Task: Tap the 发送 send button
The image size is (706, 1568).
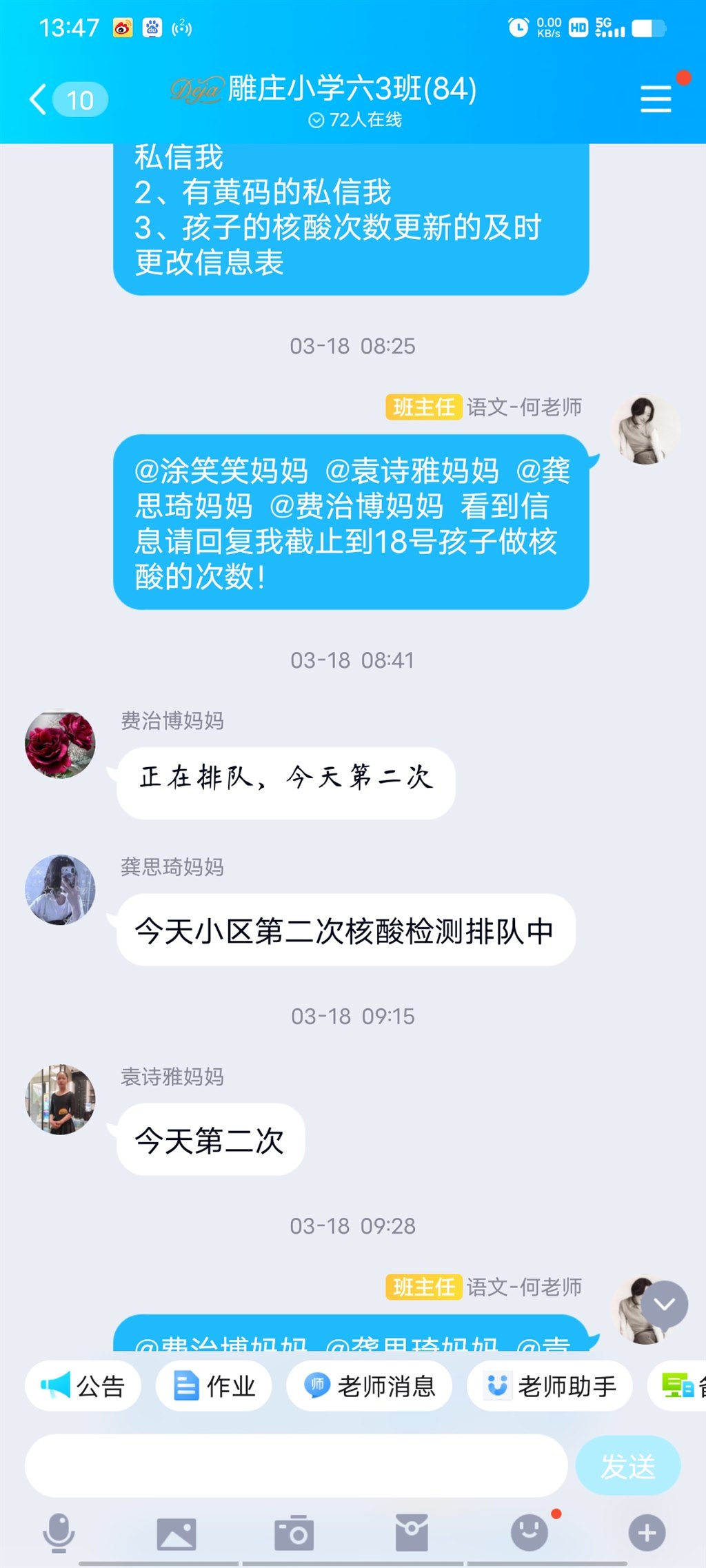Action: (627, 1466)
